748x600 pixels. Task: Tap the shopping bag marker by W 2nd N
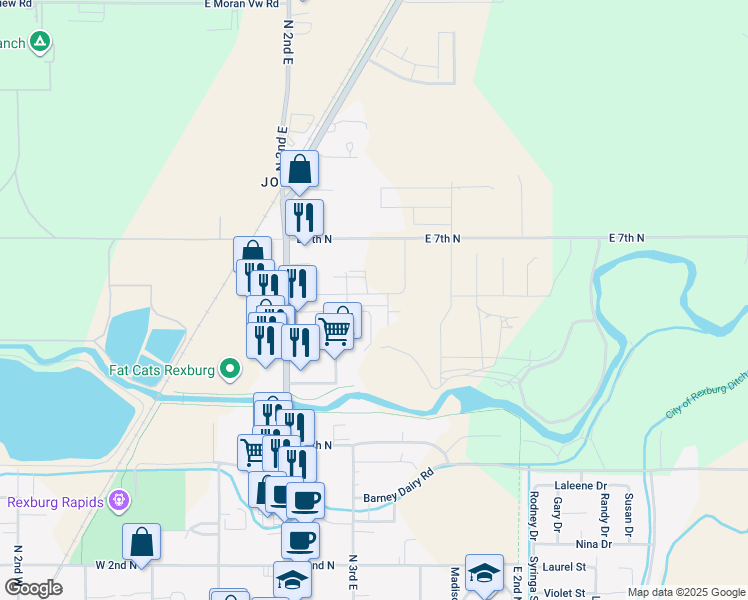(142, 543)
